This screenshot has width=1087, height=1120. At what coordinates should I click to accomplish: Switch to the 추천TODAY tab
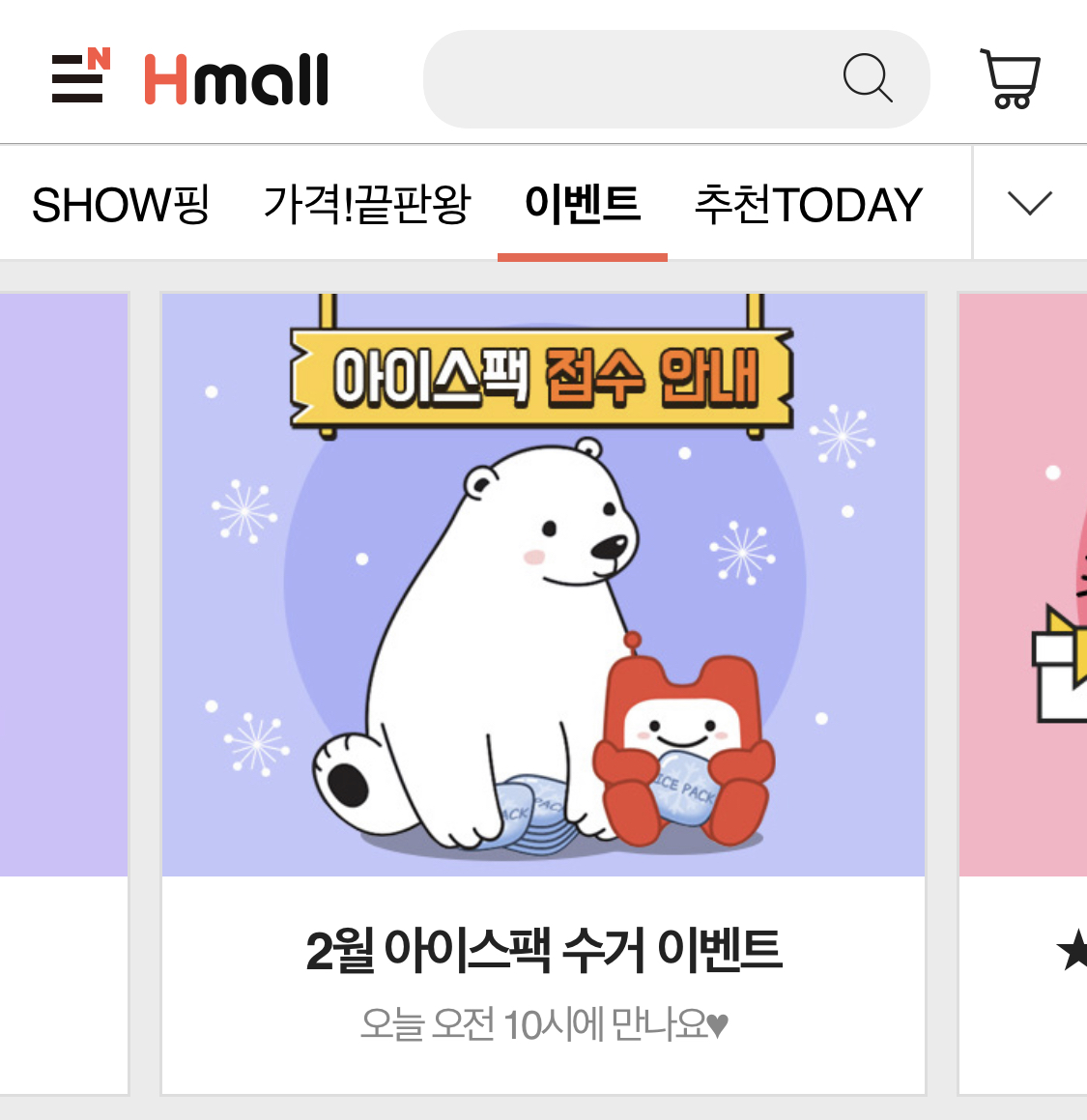809,204
